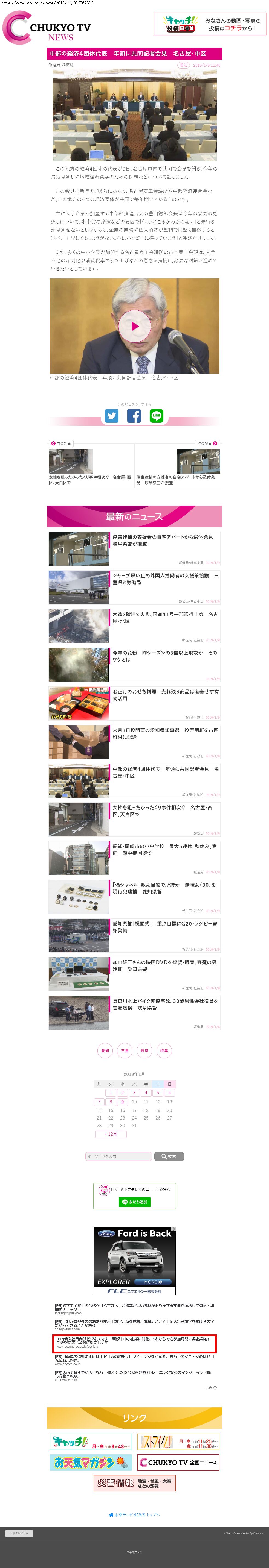Share the article on Facebook

coord(134,416)
